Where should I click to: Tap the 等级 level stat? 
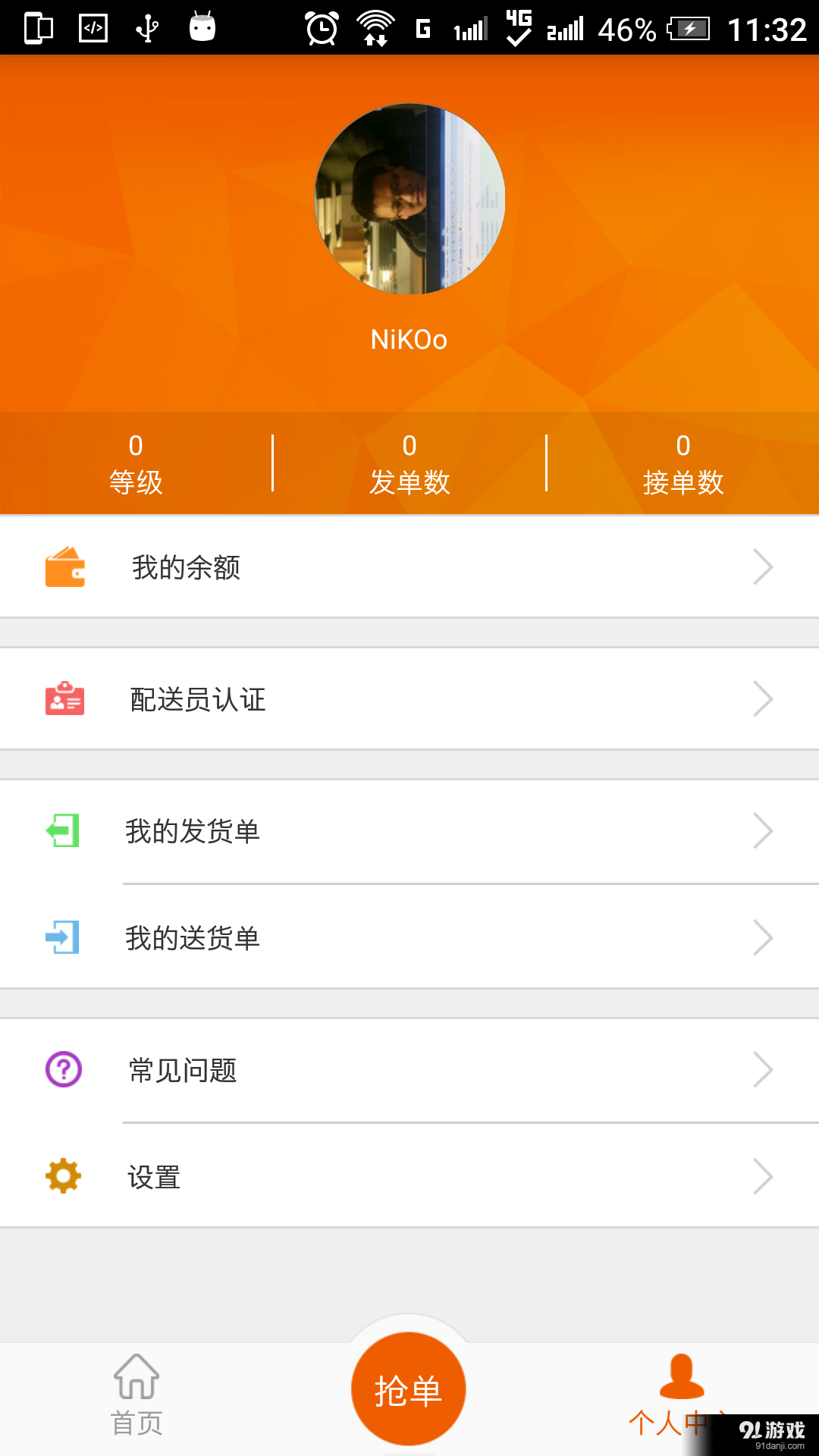[x=136, y=463]
